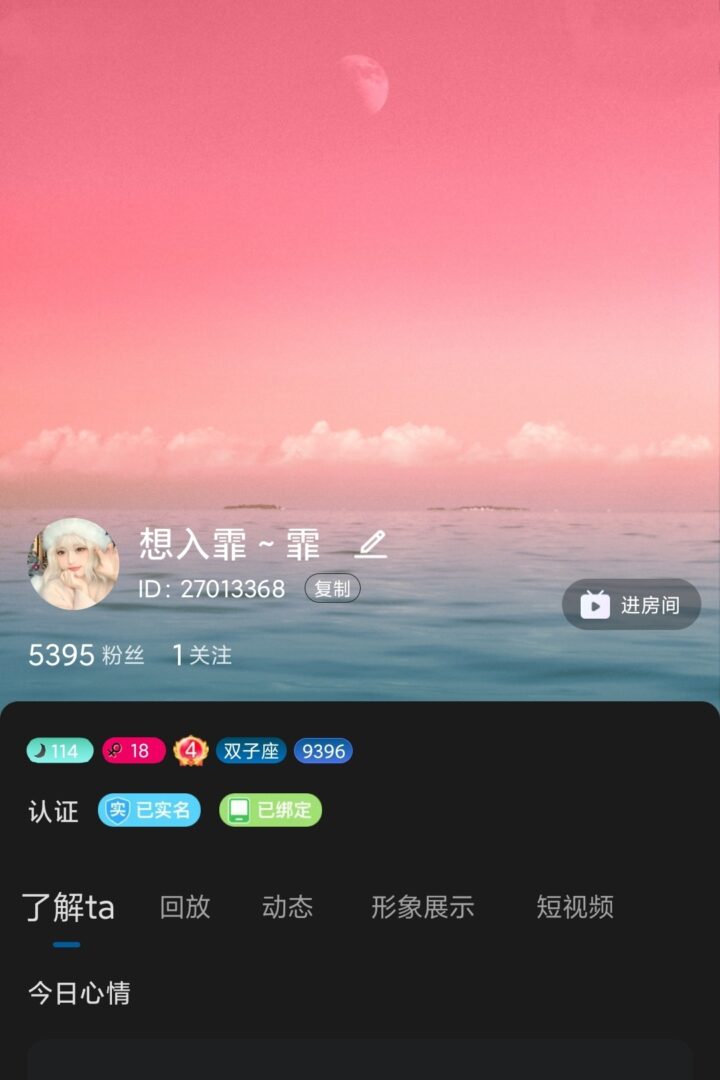Tap the 已绑定 phone binding badge
Viewport: 720px width, 1080px height.
pyautogui.click(x=270, y=810)
